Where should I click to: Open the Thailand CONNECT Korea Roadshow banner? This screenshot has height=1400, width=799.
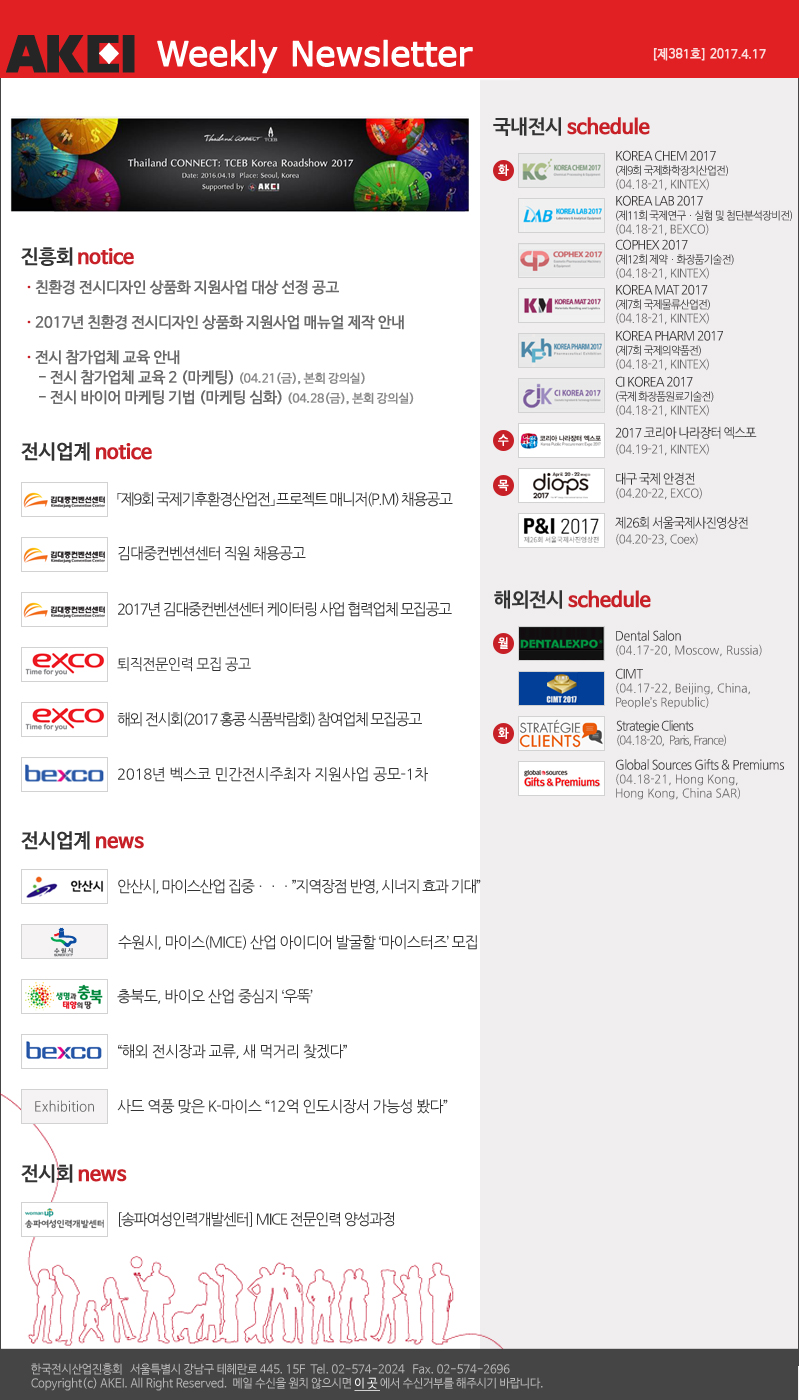click(x=239, y=164)
